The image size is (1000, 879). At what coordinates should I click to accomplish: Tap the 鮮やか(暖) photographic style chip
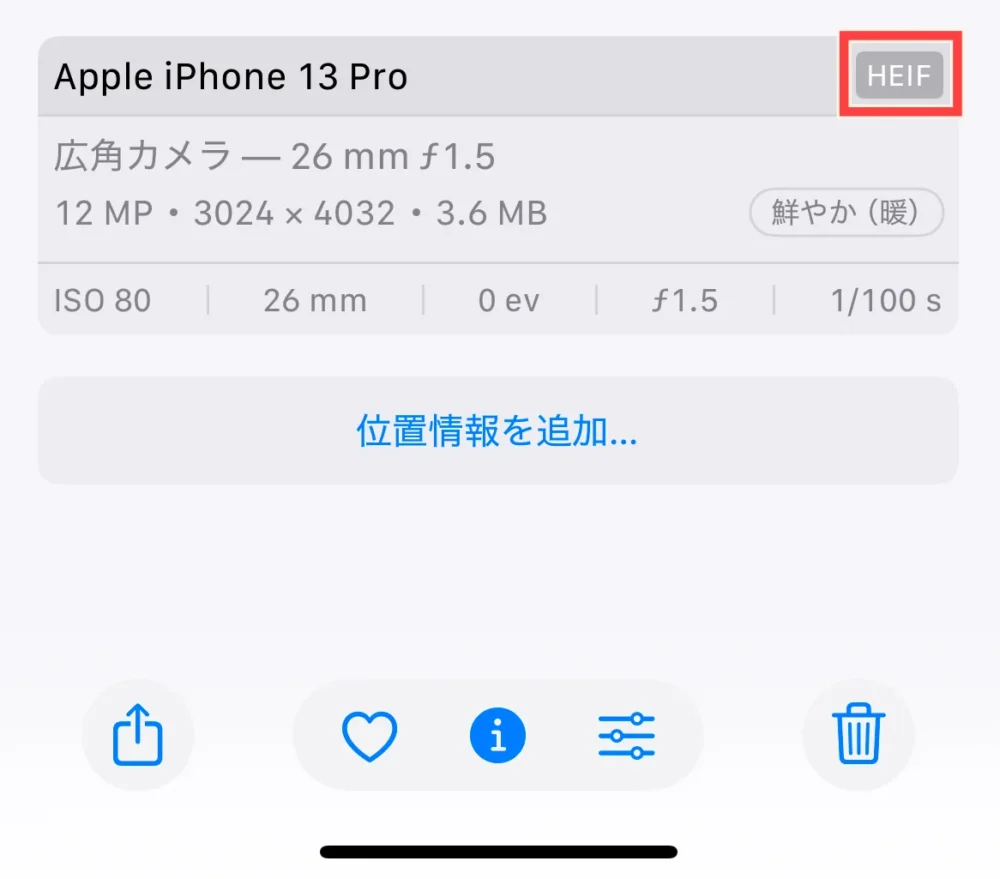(846, 213)
